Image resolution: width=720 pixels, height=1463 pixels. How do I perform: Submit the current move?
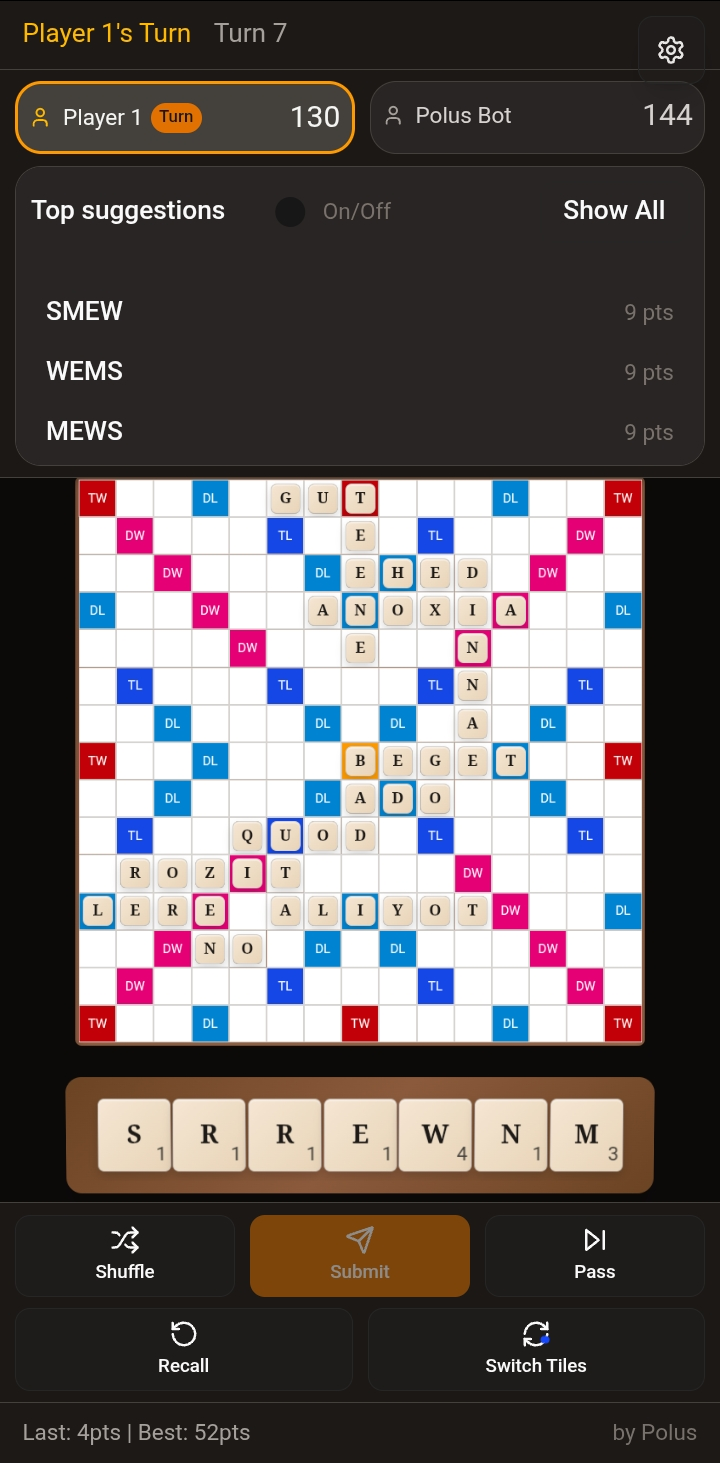pyautogui.click(x=360, y=1255)
